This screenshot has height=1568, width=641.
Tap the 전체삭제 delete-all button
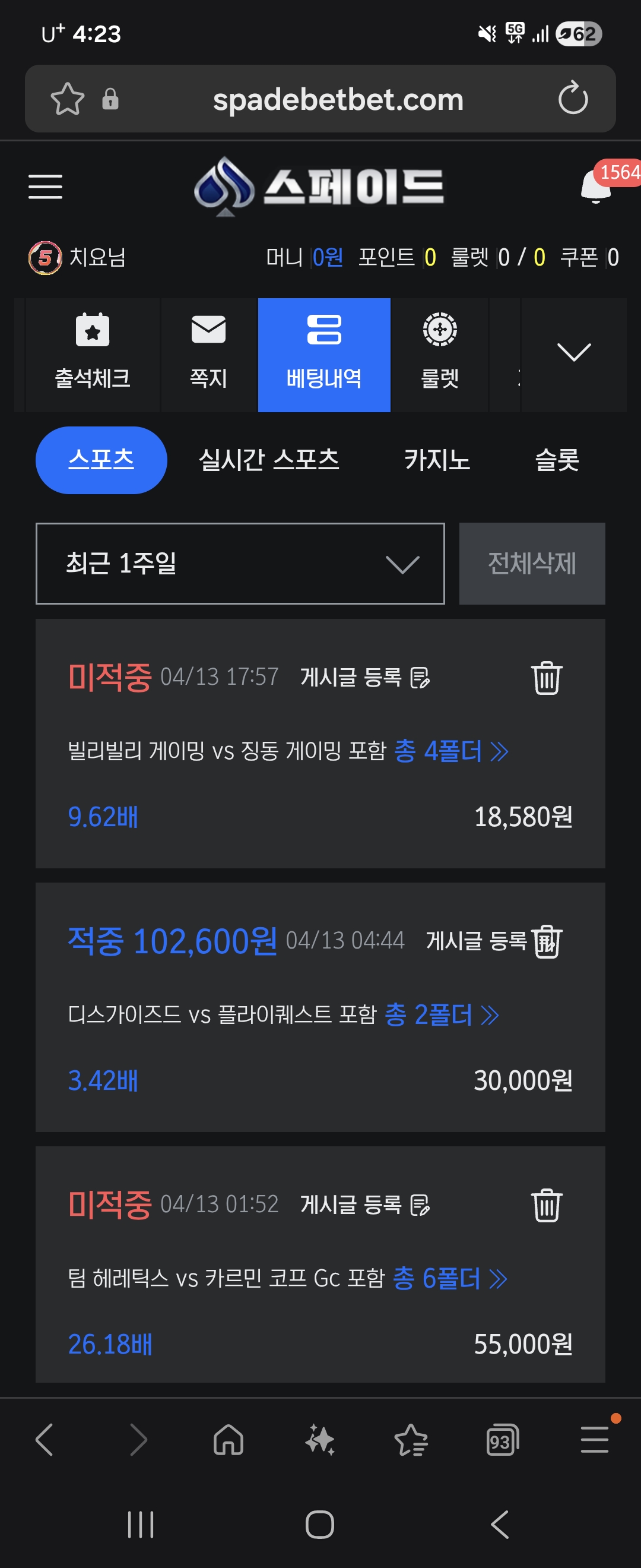[532, 564]
